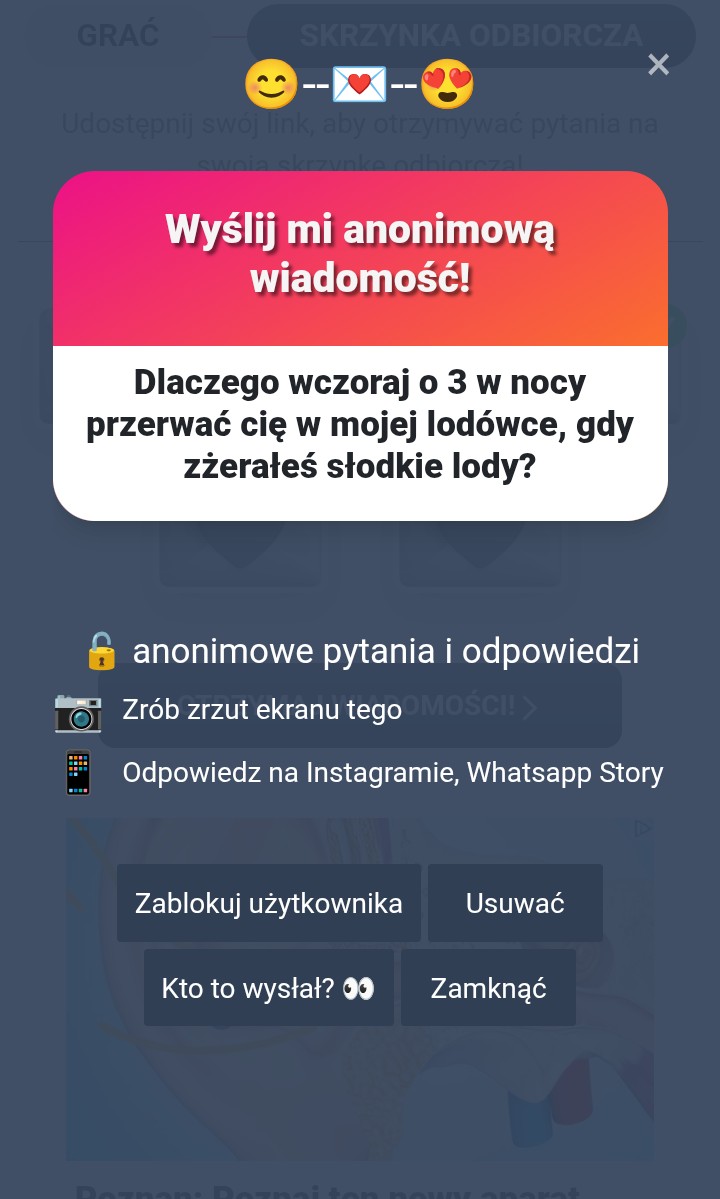The height and width of the screenshot is (1199, 720).
Task: Dismiss the dialog with Zamknąć
Action: 488,988
